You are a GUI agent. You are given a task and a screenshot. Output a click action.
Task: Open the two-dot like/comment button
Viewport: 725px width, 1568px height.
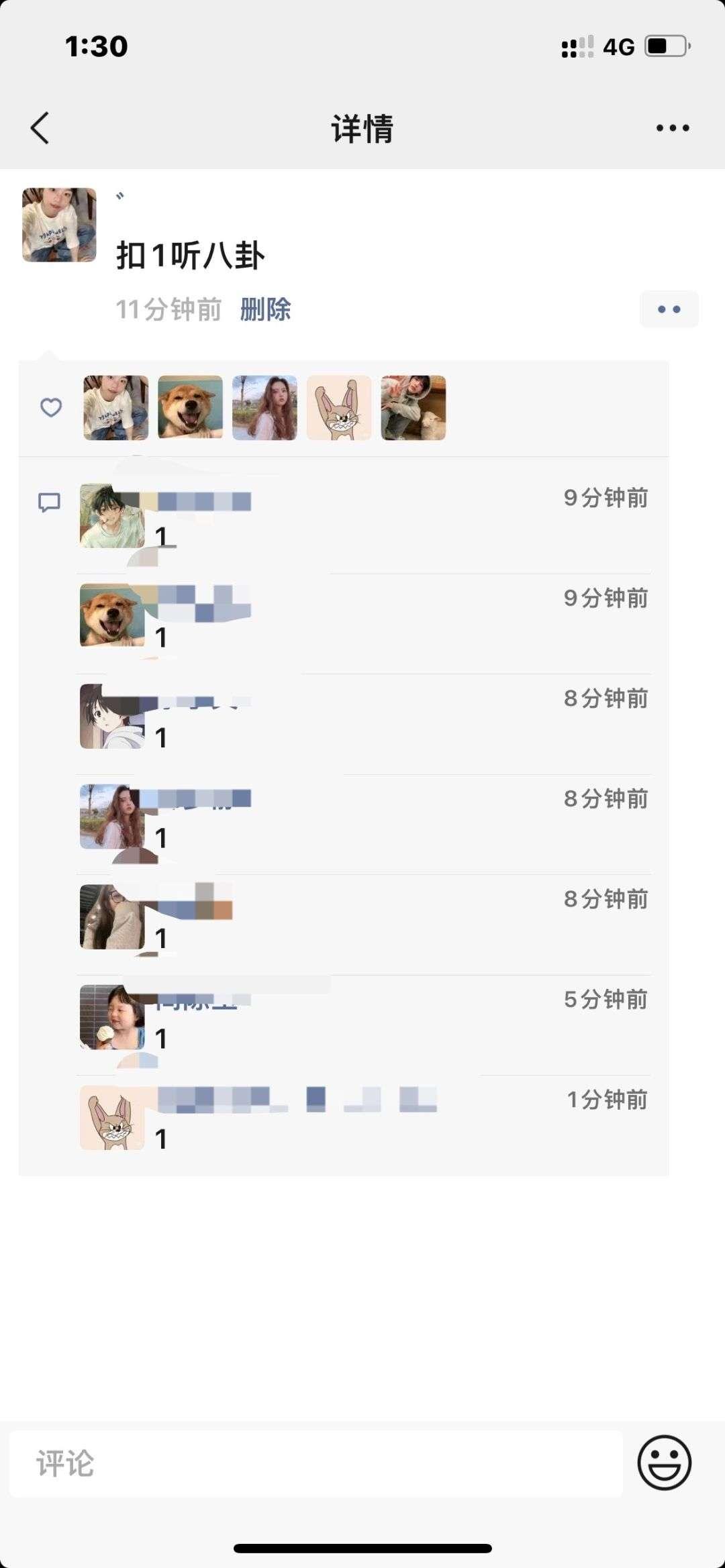pos(669,309)
